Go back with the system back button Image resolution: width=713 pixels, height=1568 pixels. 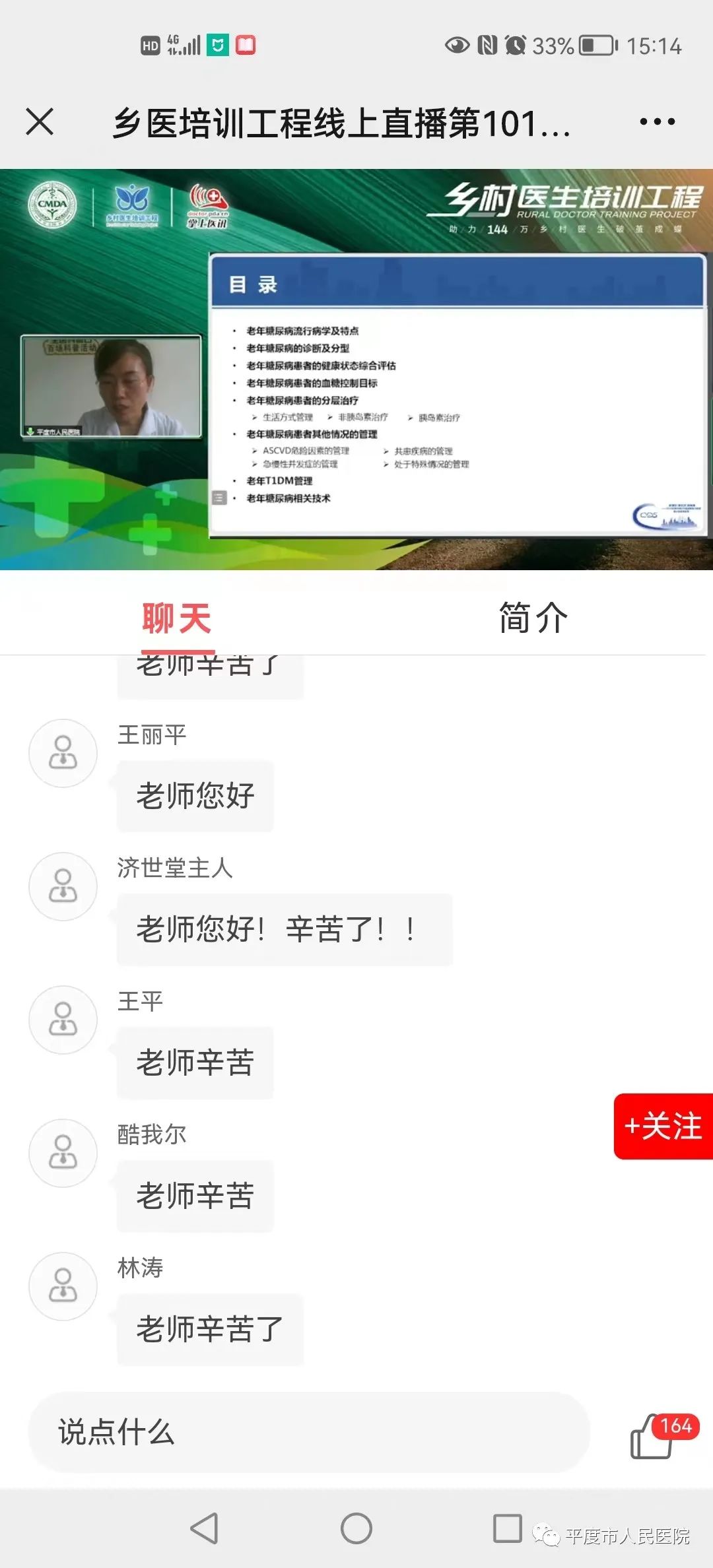tap(205, 1528)
